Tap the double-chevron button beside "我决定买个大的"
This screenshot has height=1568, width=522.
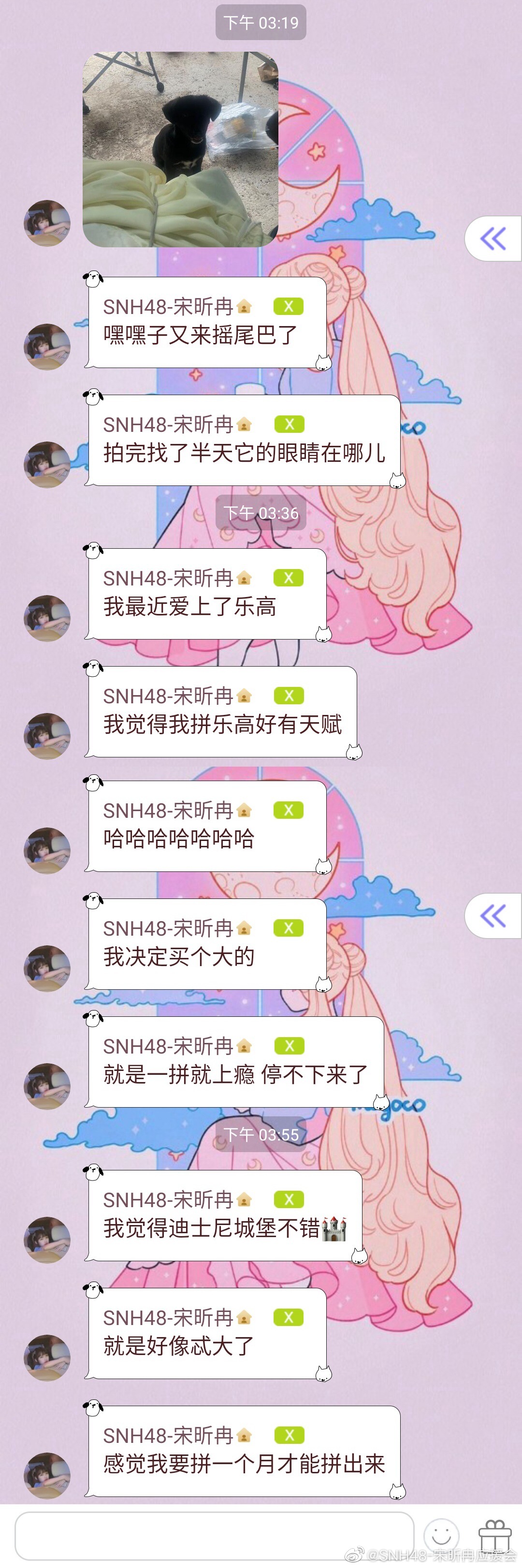coord(493,915)
